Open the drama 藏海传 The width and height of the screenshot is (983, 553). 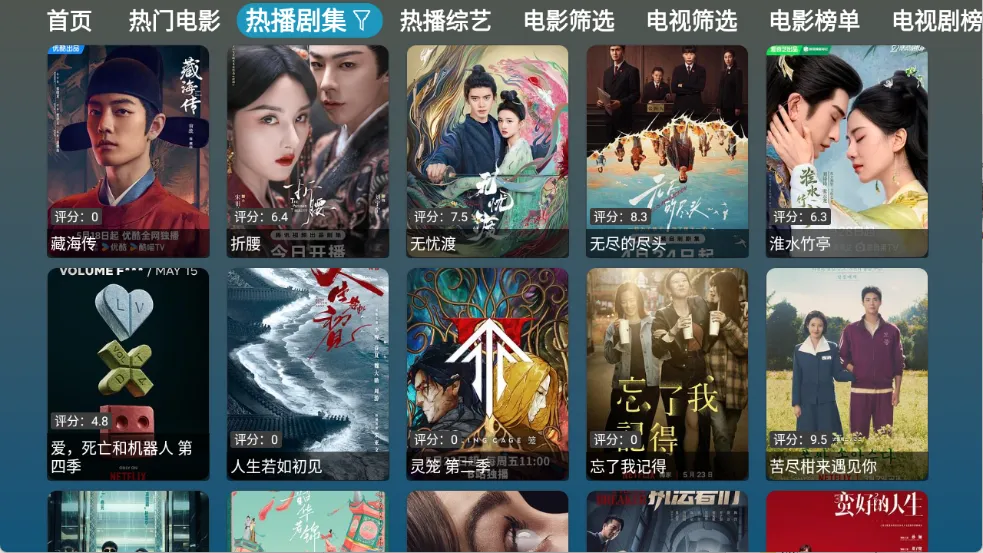(128, 150)
